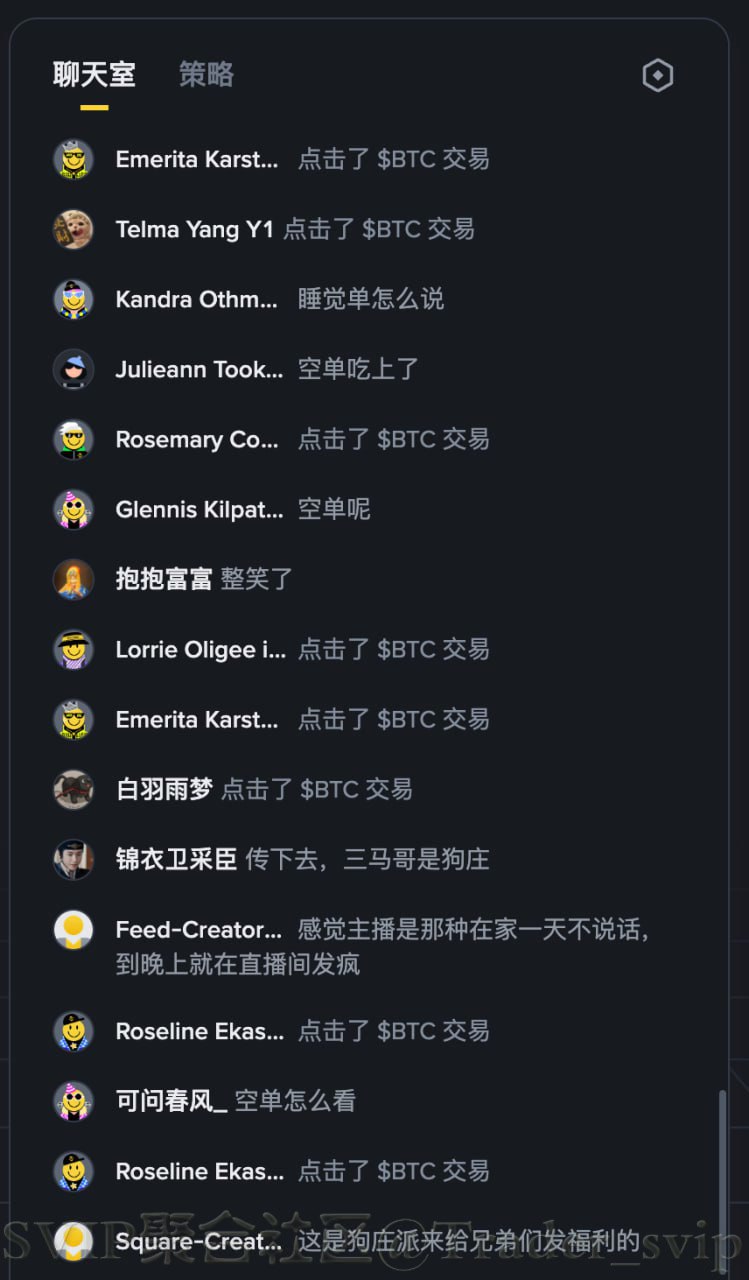Open Feed-Creator's avatar
Screen dimensions: 749x1280
(73, 930)
